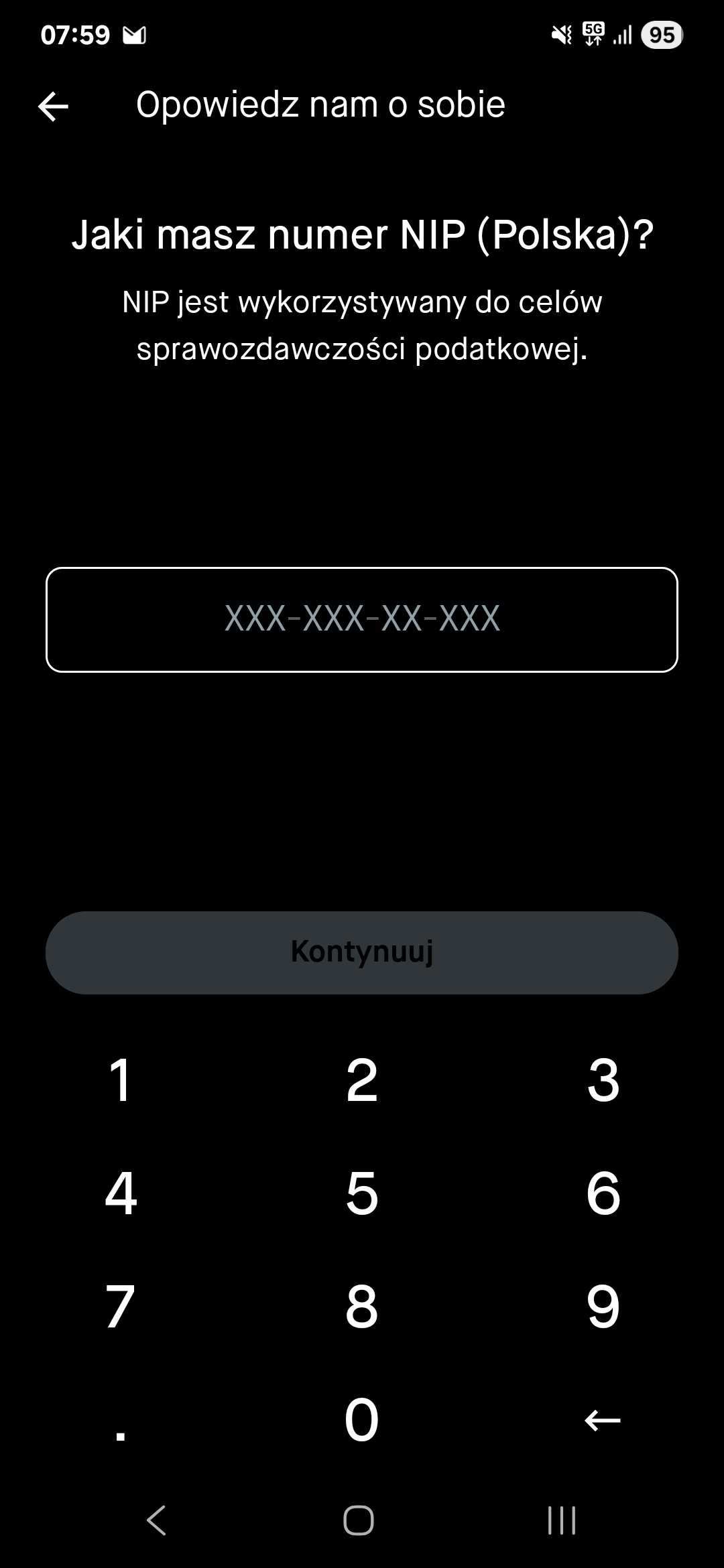The height and width of the screenshot is (1568, 724).
Task: Enter digit 8 on the keypad
Action: (x=362, y=1307)
